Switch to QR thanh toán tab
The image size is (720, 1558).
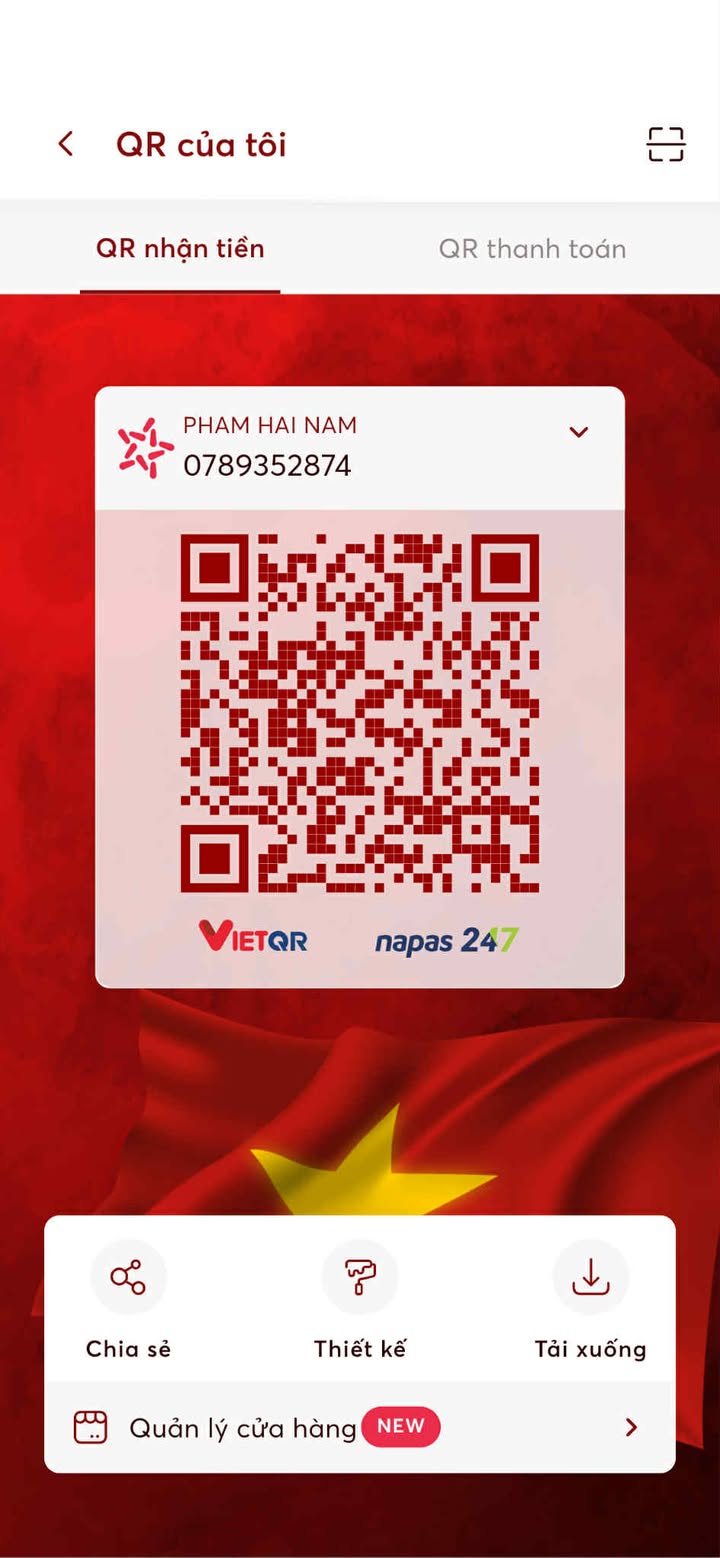532,249
